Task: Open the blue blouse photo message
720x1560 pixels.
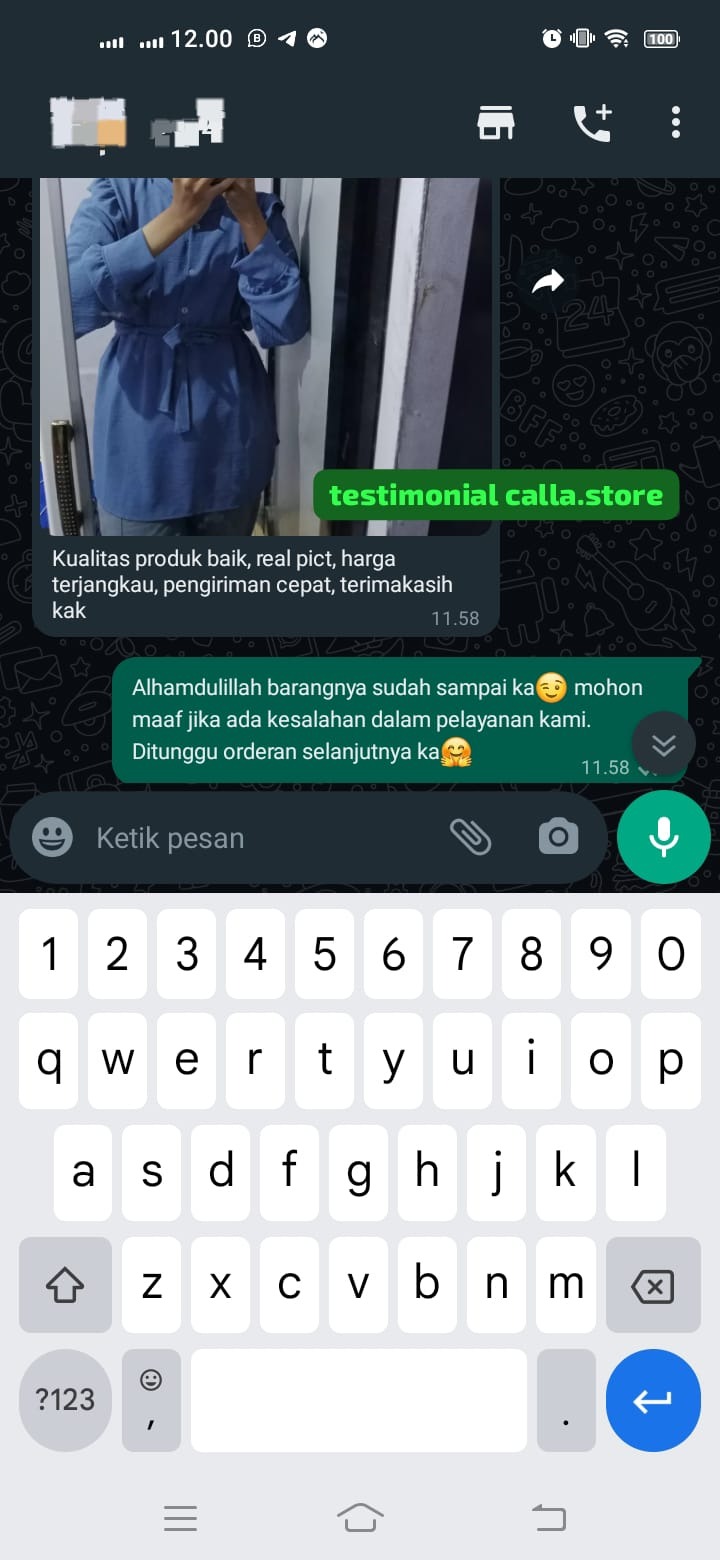Action: tap(265, 350)
